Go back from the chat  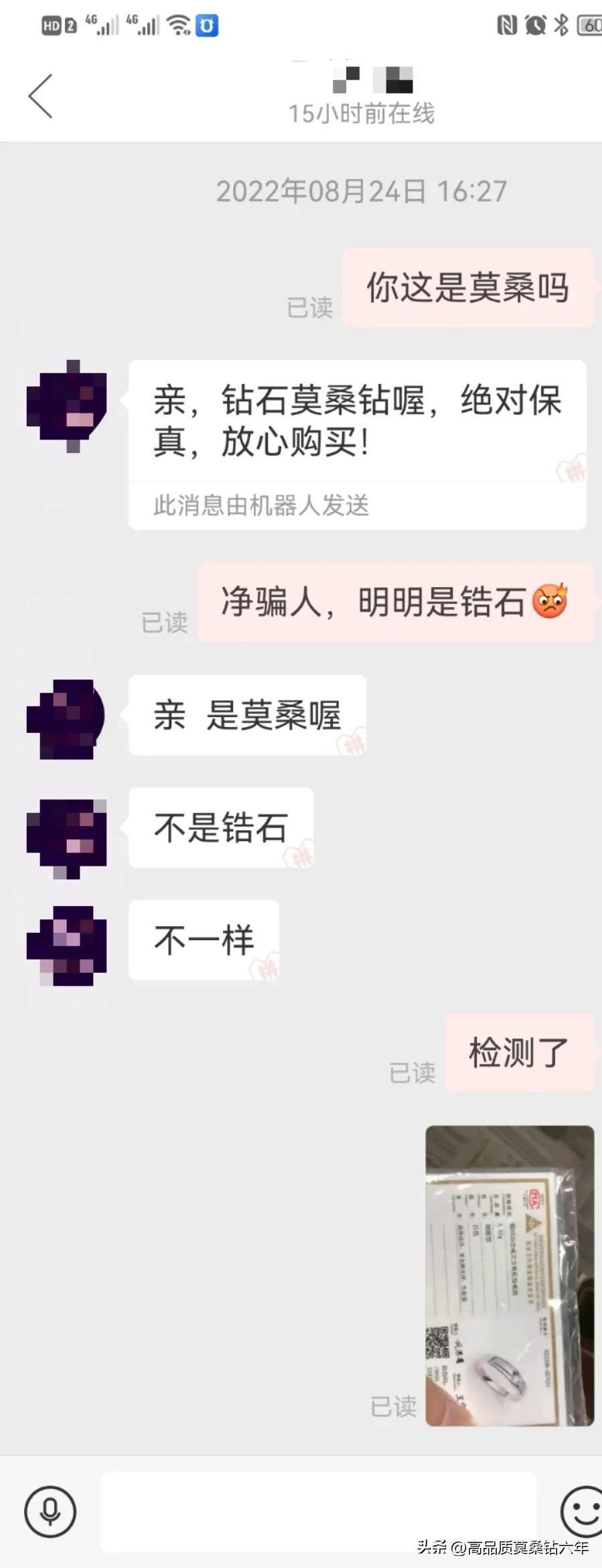(40, 96)
